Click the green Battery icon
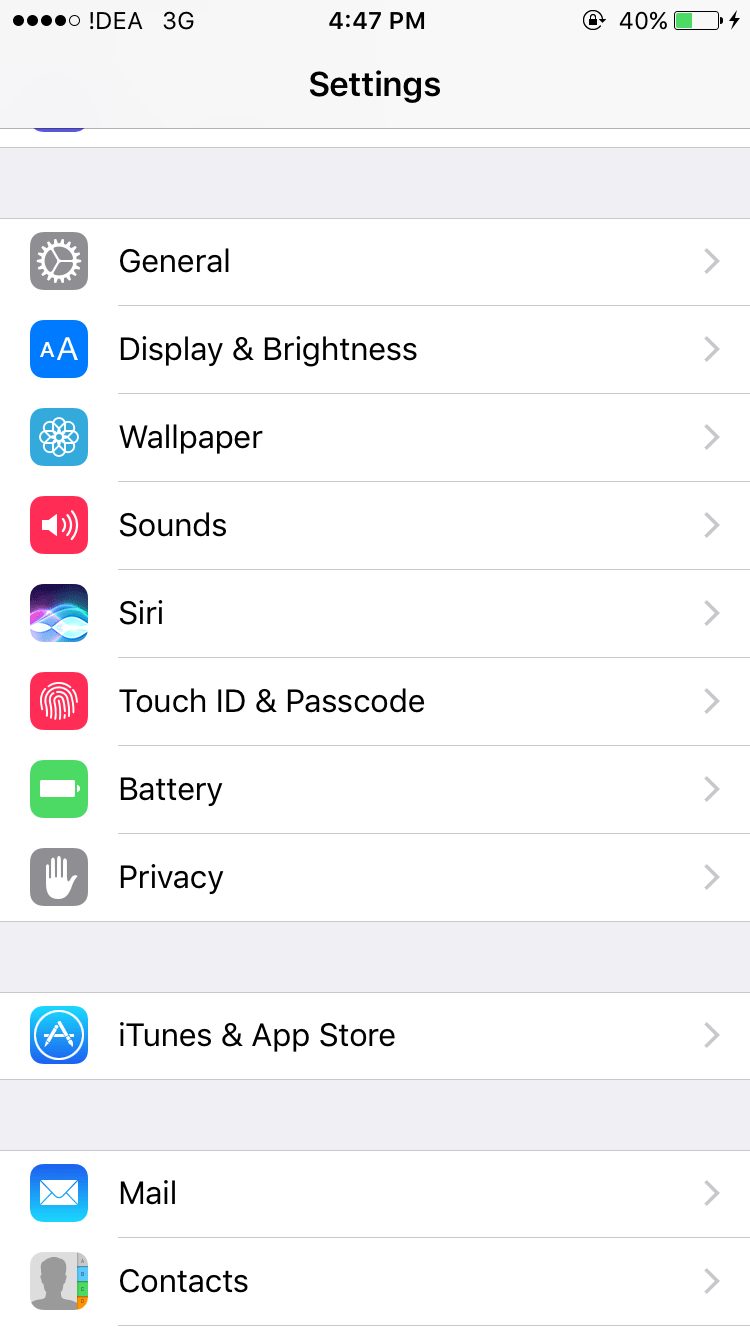The image size is (750, 1334). click(59, 789)
